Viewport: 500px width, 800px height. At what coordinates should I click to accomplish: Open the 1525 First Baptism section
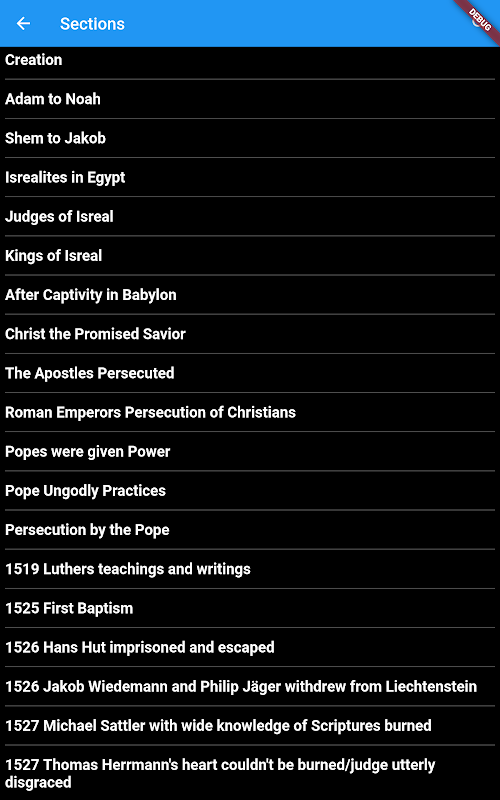pos(250,608)
